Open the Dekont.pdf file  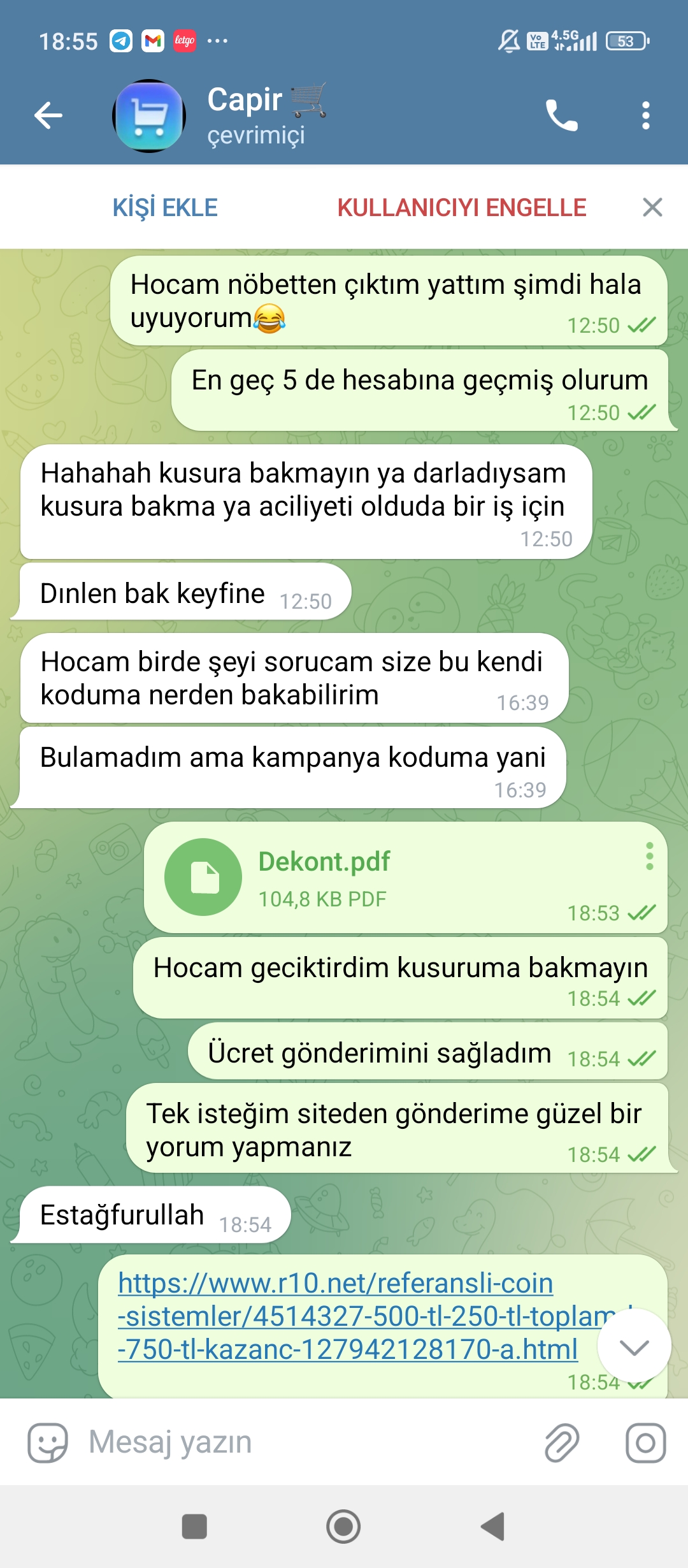[203, 877]
